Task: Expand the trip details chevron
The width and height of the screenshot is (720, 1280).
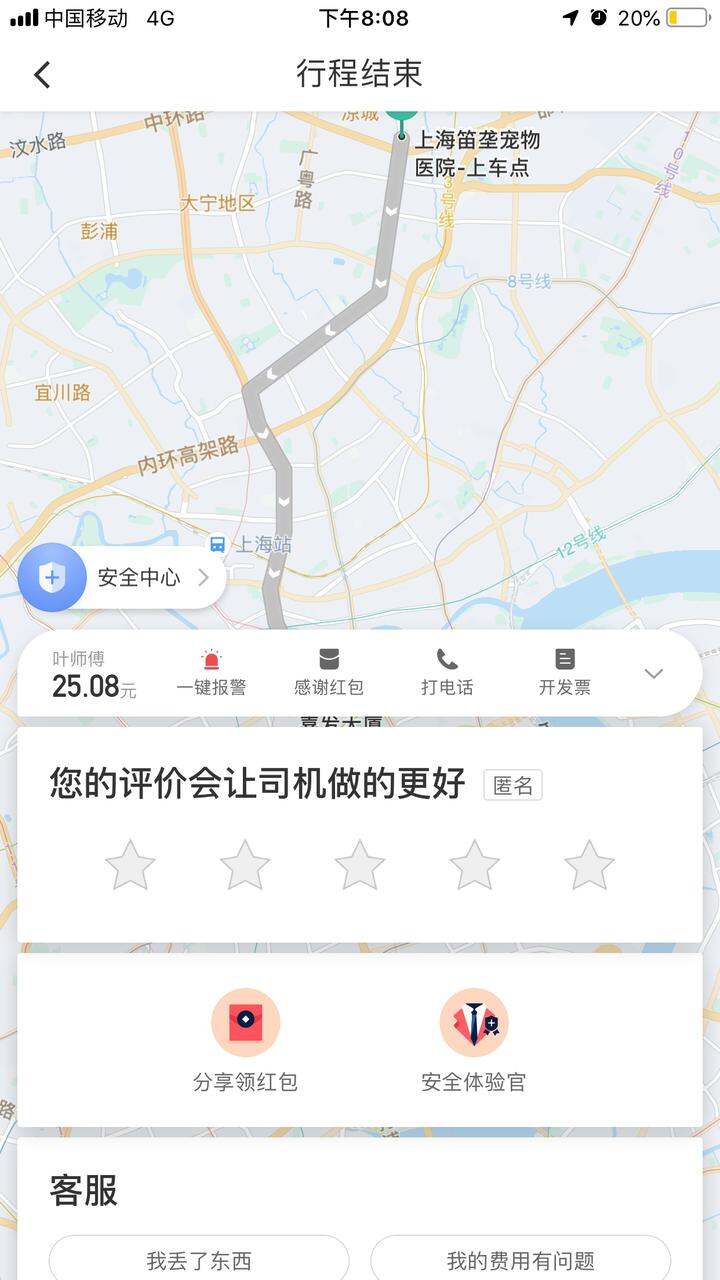Action: click(654, 673)
